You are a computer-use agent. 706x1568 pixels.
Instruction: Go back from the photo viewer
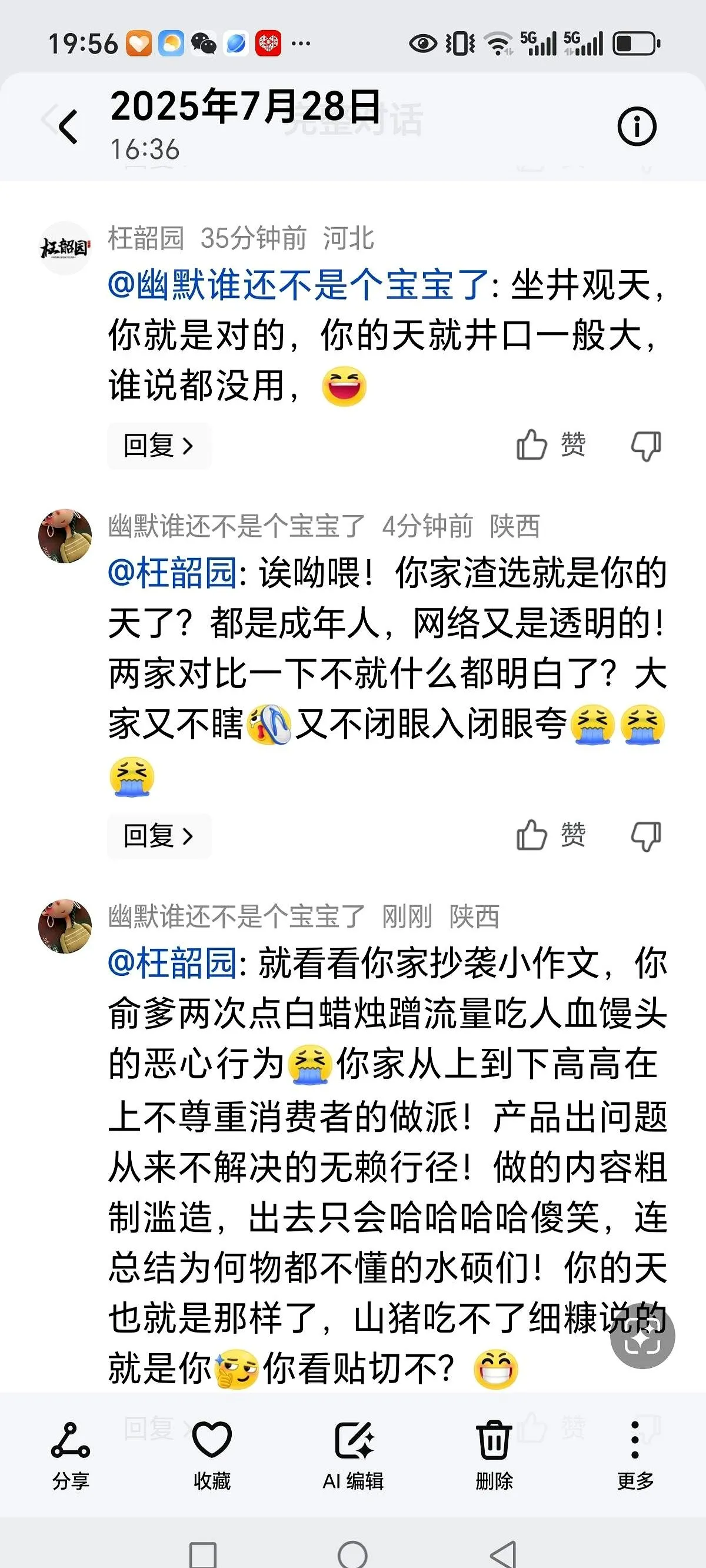(68, 127)
